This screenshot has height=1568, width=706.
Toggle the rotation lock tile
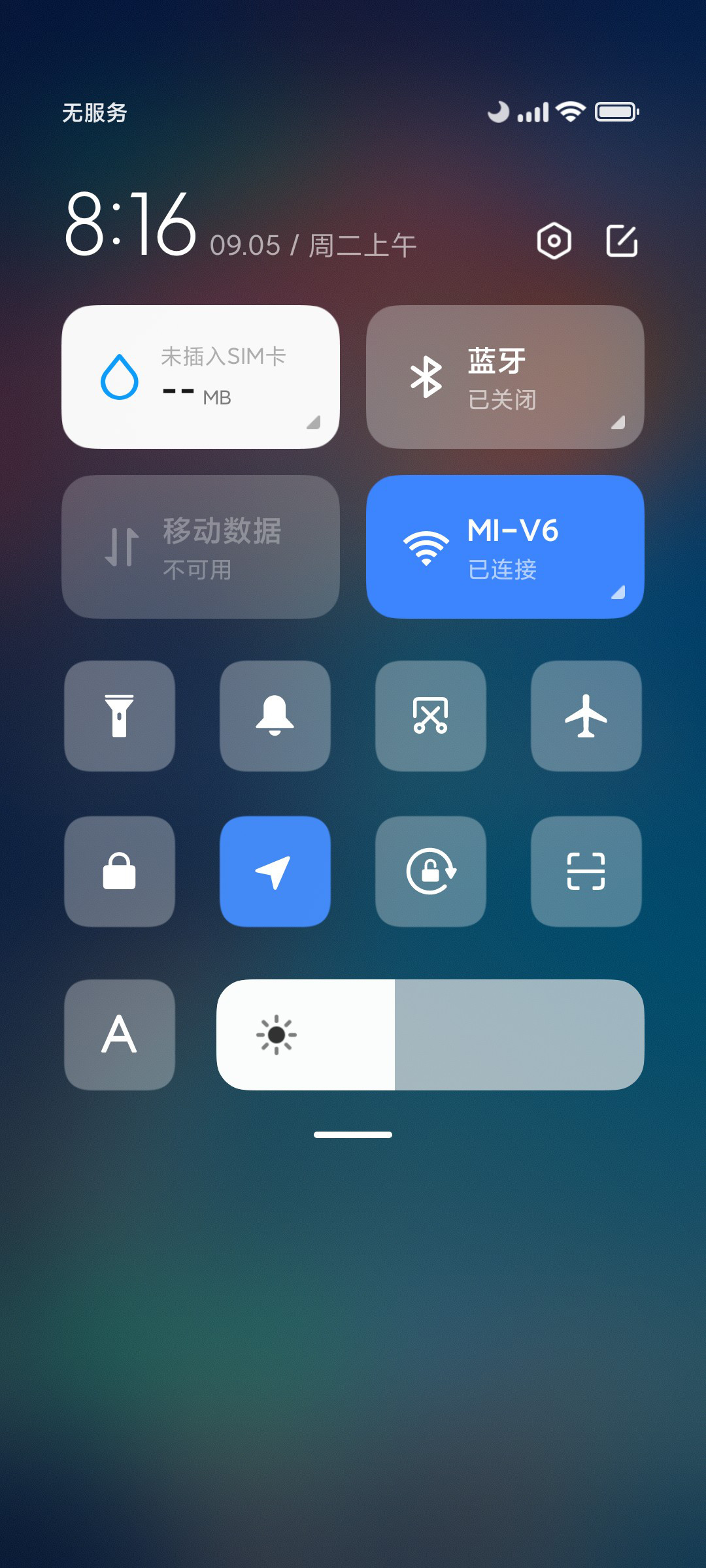pyautogui.click(x=431, y=872)
